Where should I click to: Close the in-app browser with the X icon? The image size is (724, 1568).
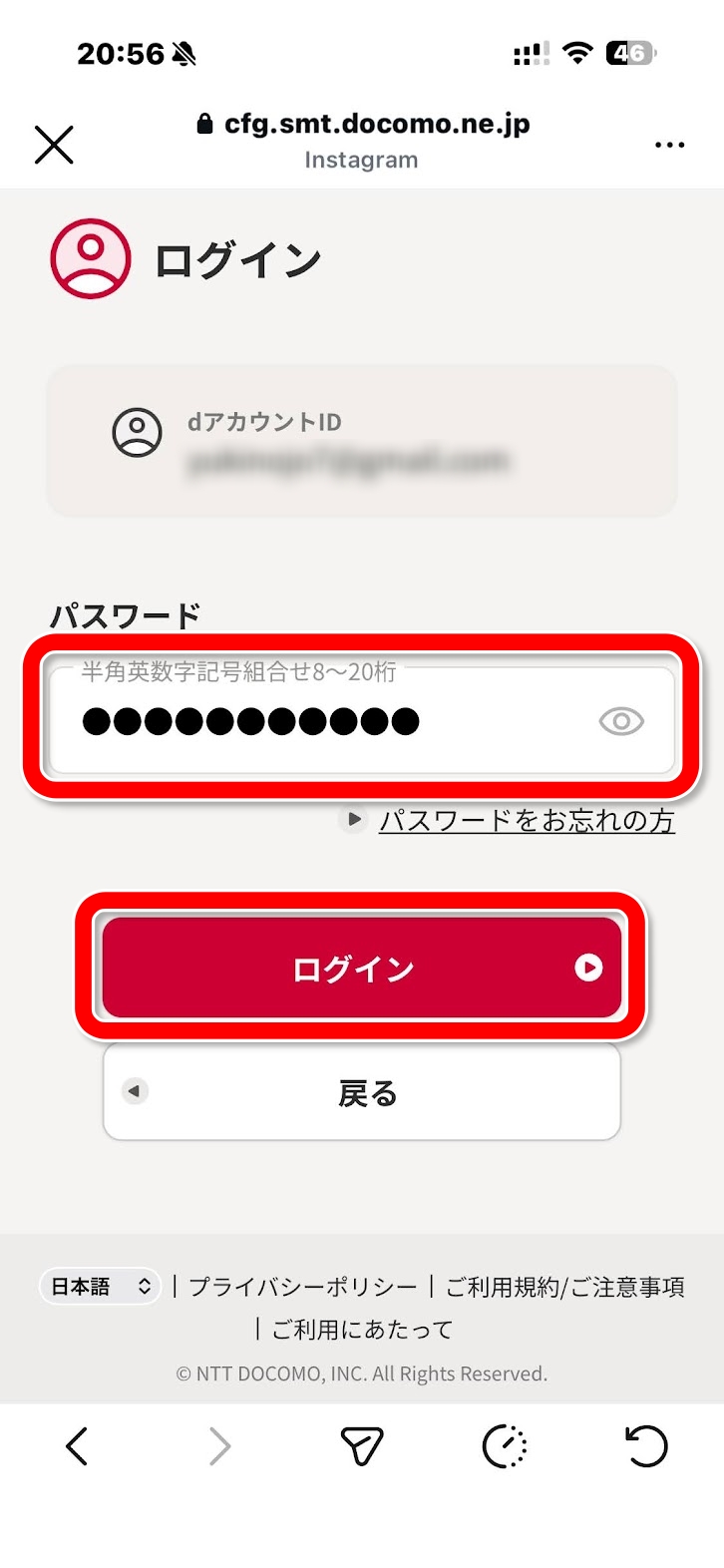pyautogui.click(x=54, y=144)
